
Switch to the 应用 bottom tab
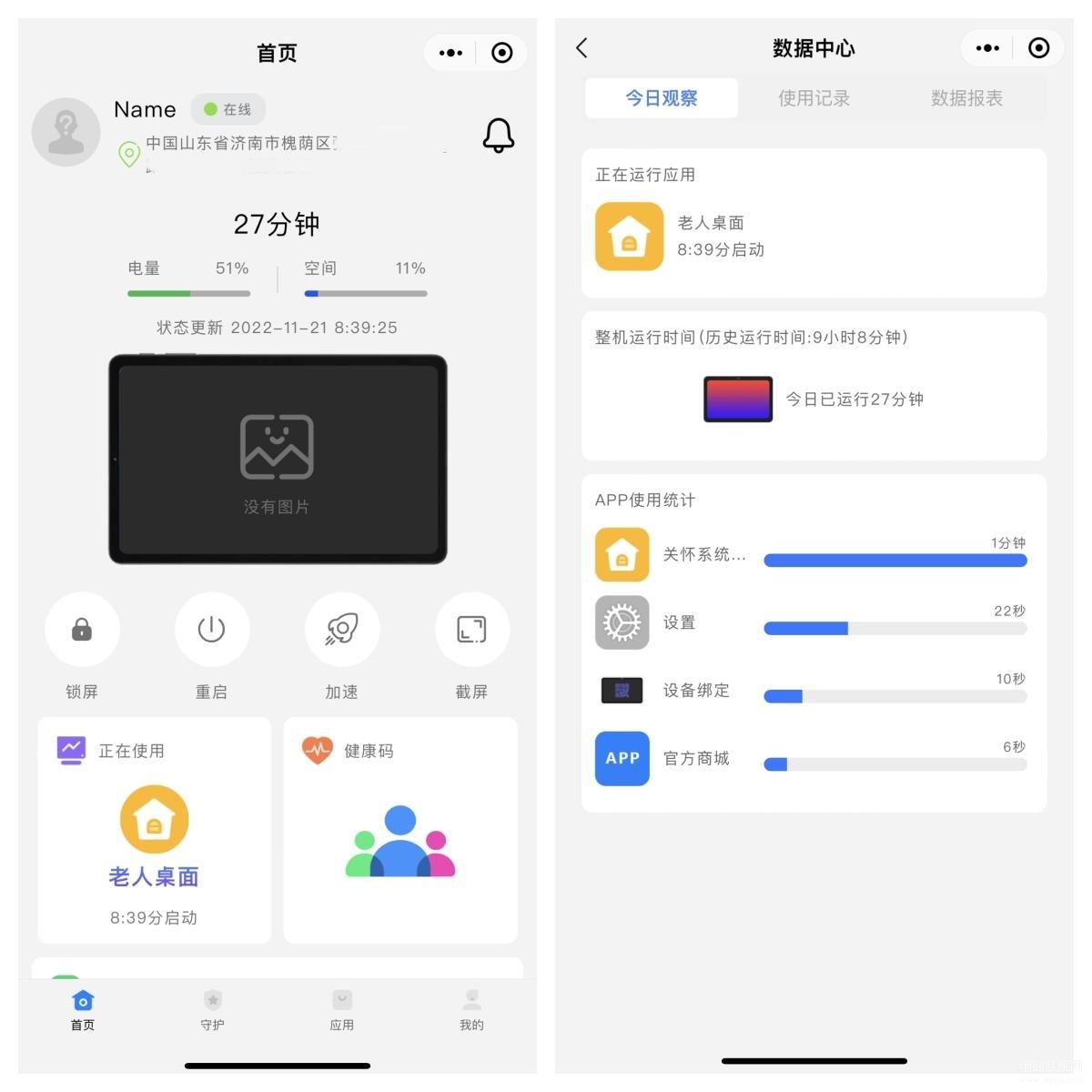click(x=341, y=1009)
